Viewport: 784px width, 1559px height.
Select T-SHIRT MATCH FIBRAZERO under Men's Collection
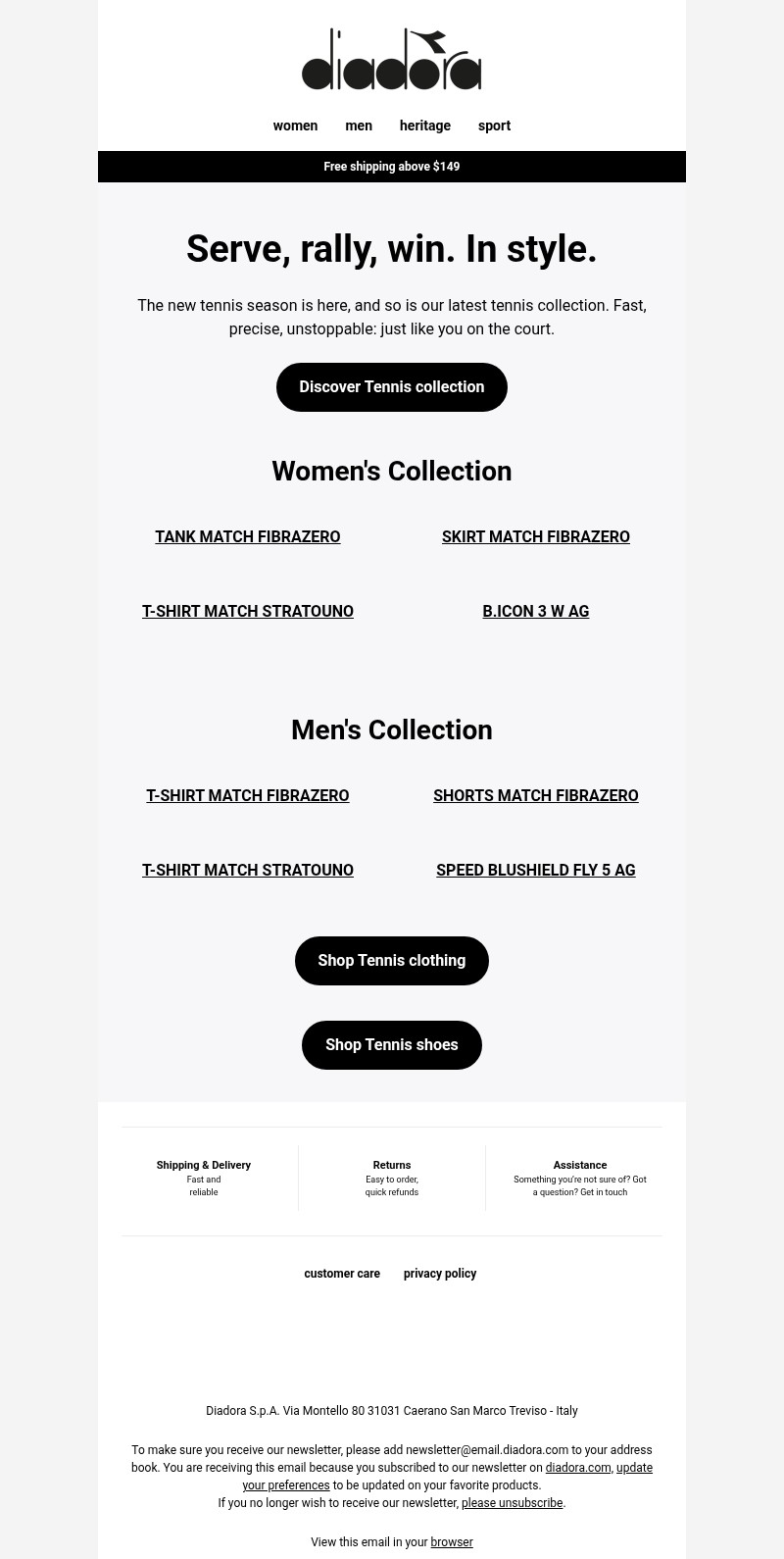tap(247, 795)
